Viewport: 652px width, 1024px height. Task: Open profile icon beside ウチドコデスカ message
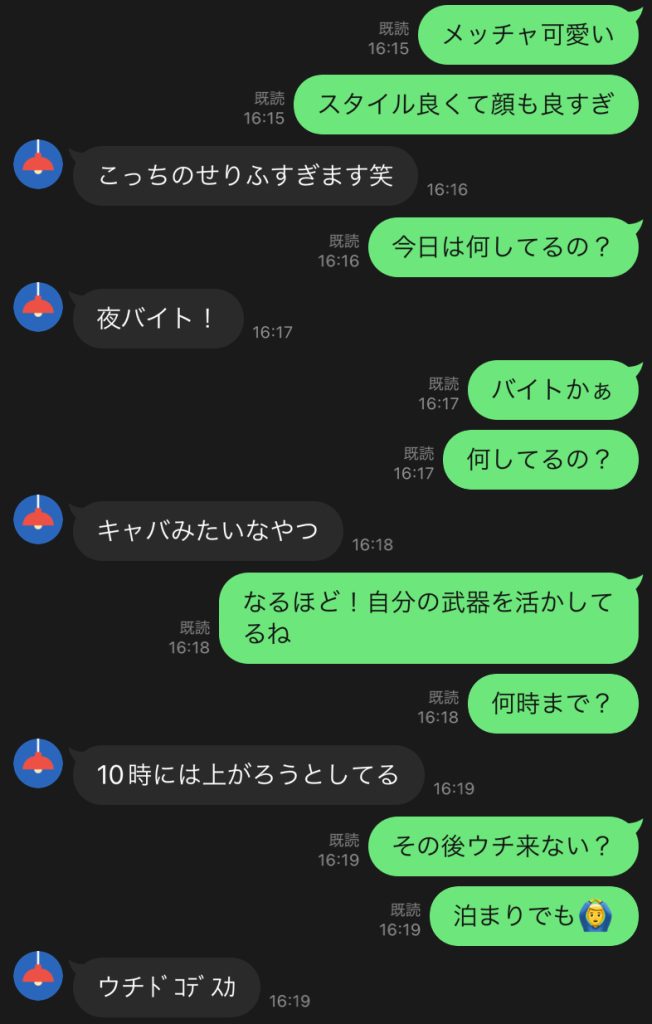(x=38, y=976)
